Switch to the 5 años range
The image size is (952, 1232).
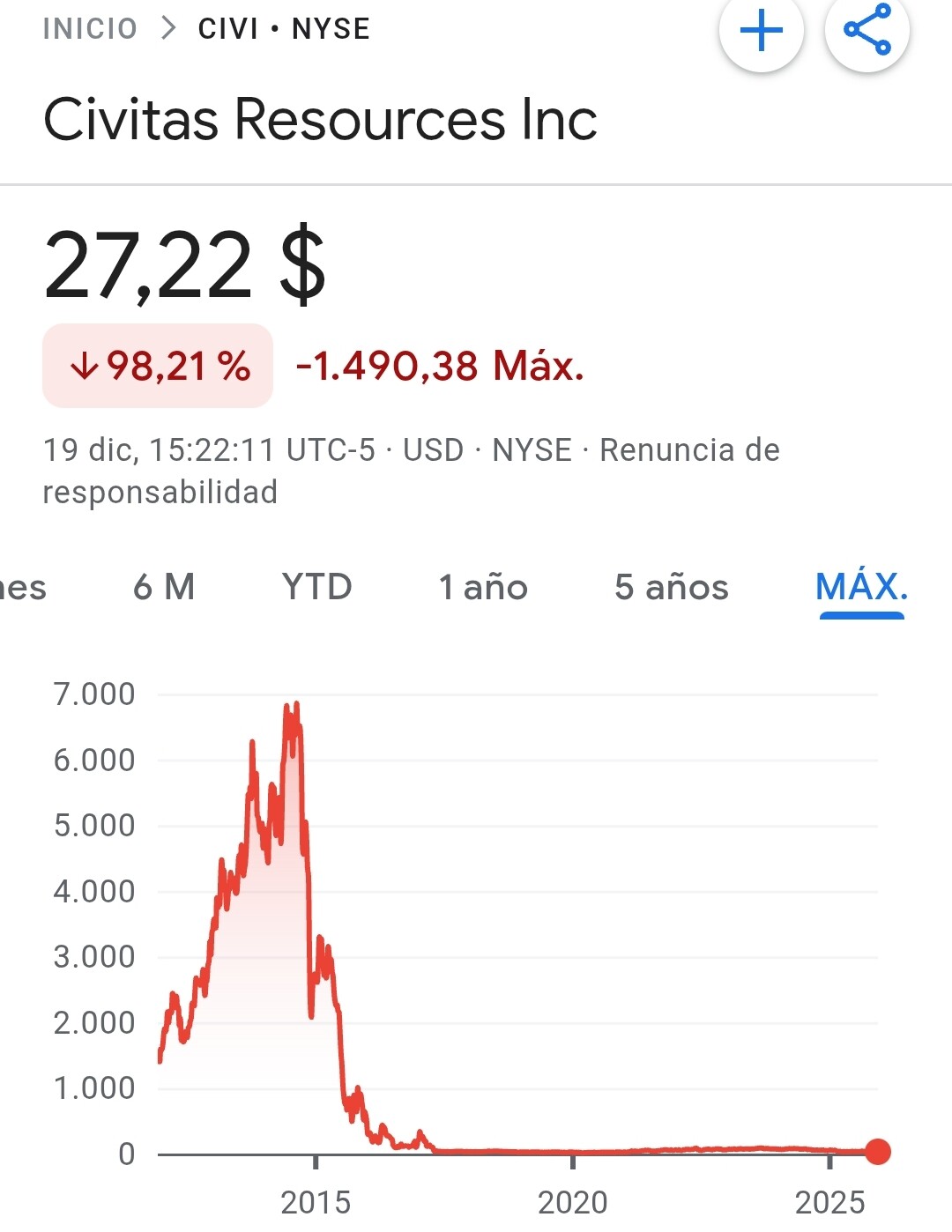672,587
